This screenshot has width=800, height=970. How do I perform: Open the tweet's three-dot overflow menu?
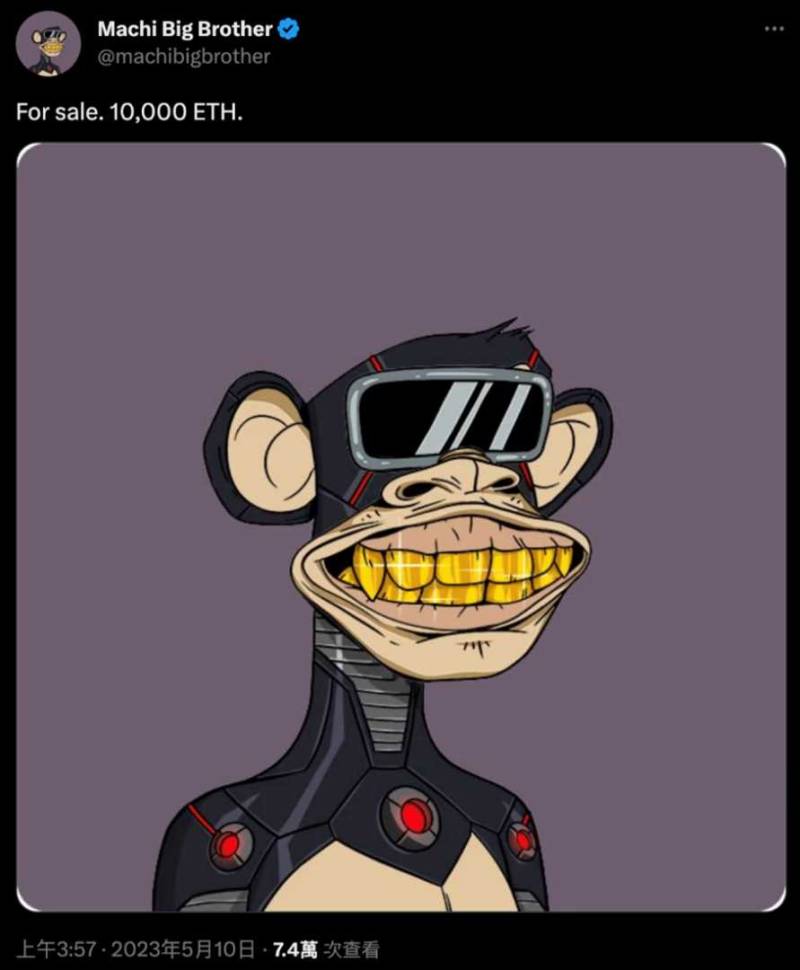773,29
